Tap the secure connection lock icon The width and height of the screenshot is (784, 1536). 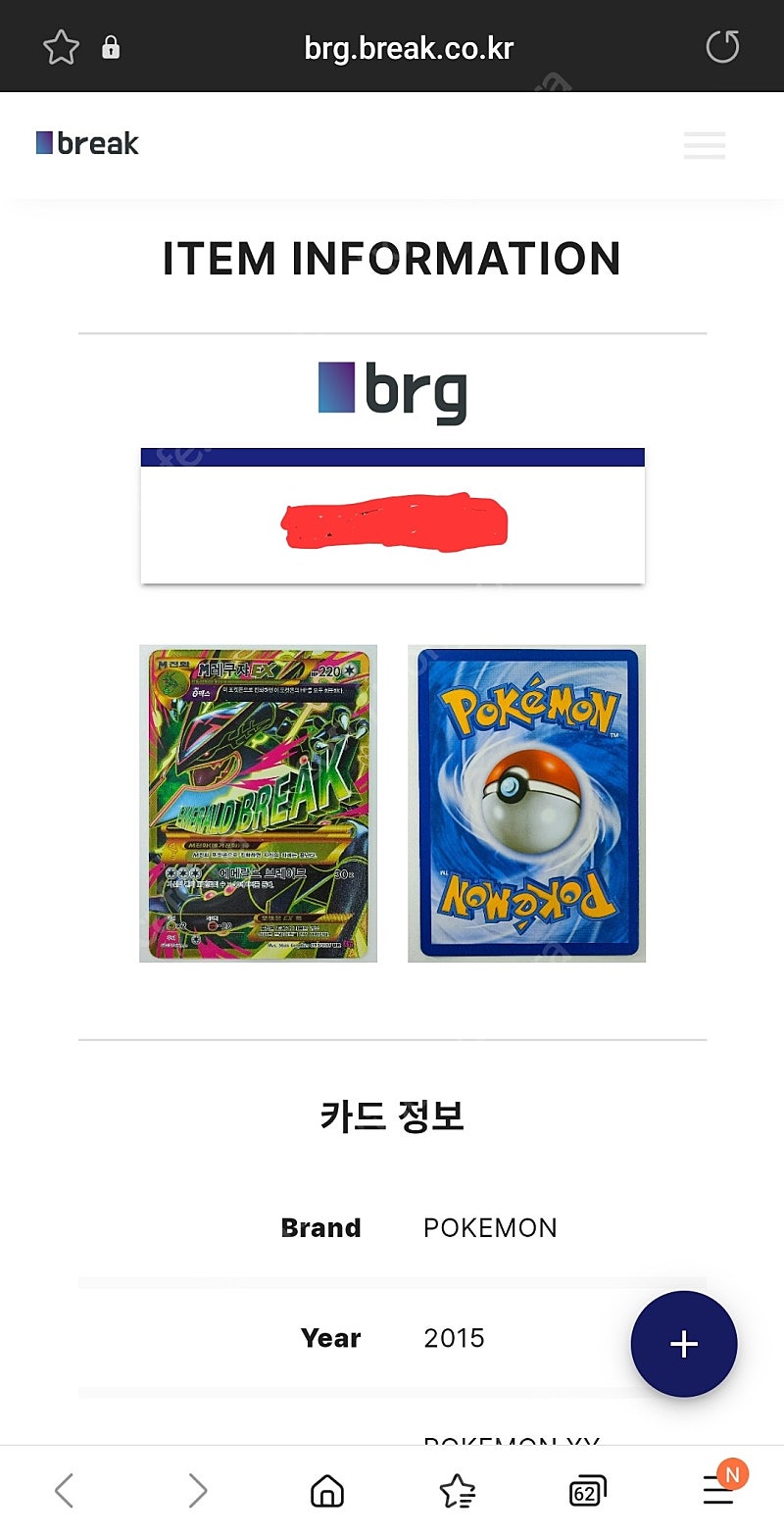tap(110, 46)
